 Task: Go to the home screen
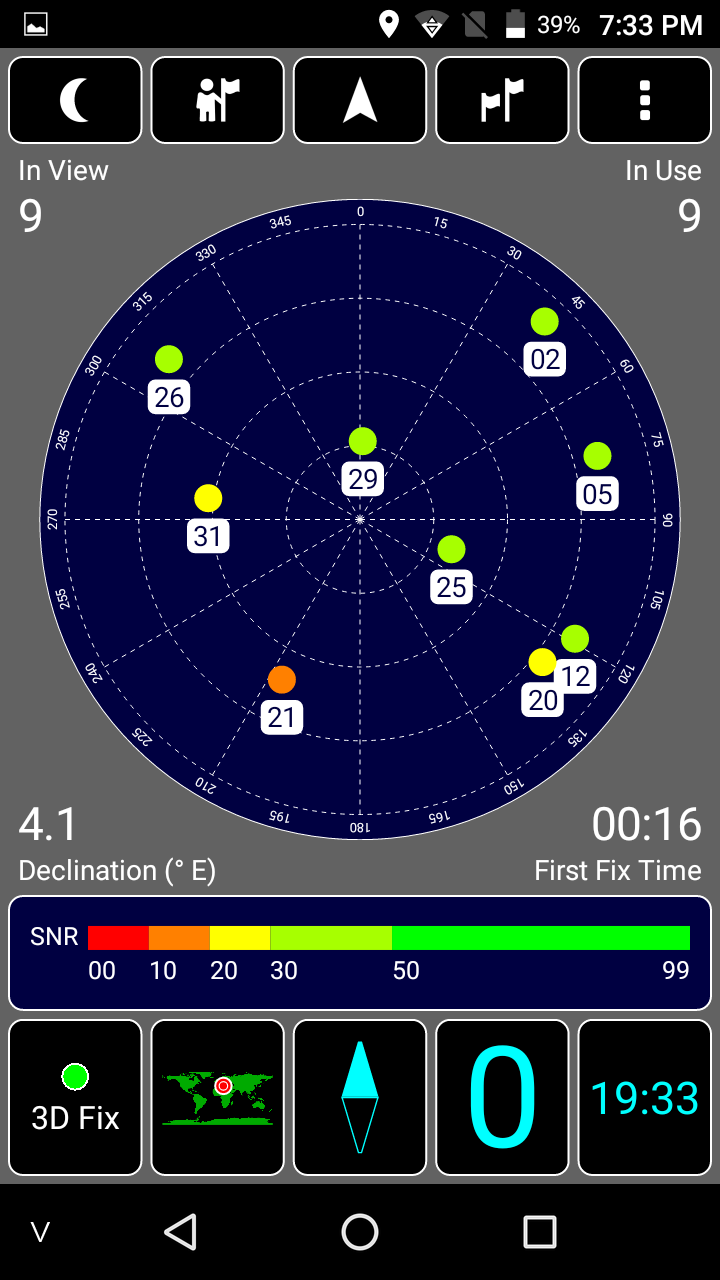360,1232
